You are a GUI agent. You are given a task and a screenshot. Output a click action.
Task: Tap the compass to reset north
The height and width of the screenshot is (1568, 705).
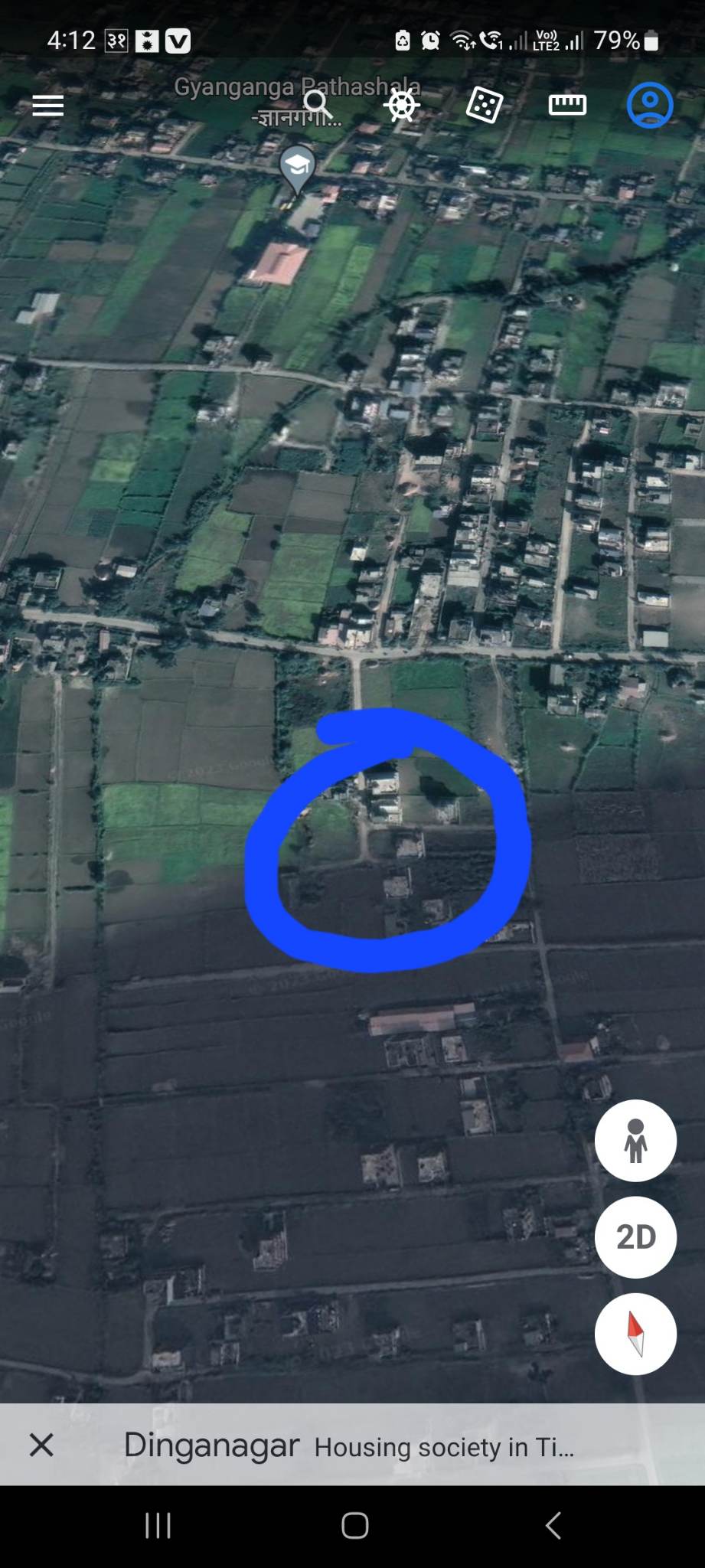[635, 1334]
